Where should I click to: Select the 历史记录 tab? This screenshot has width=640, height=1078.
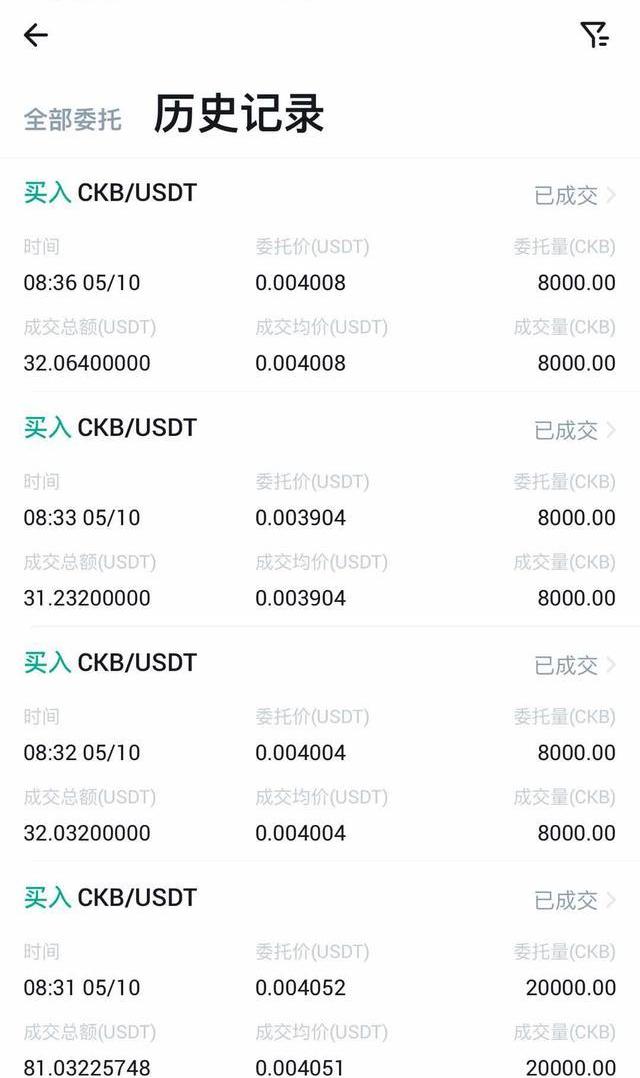(239, 113)
